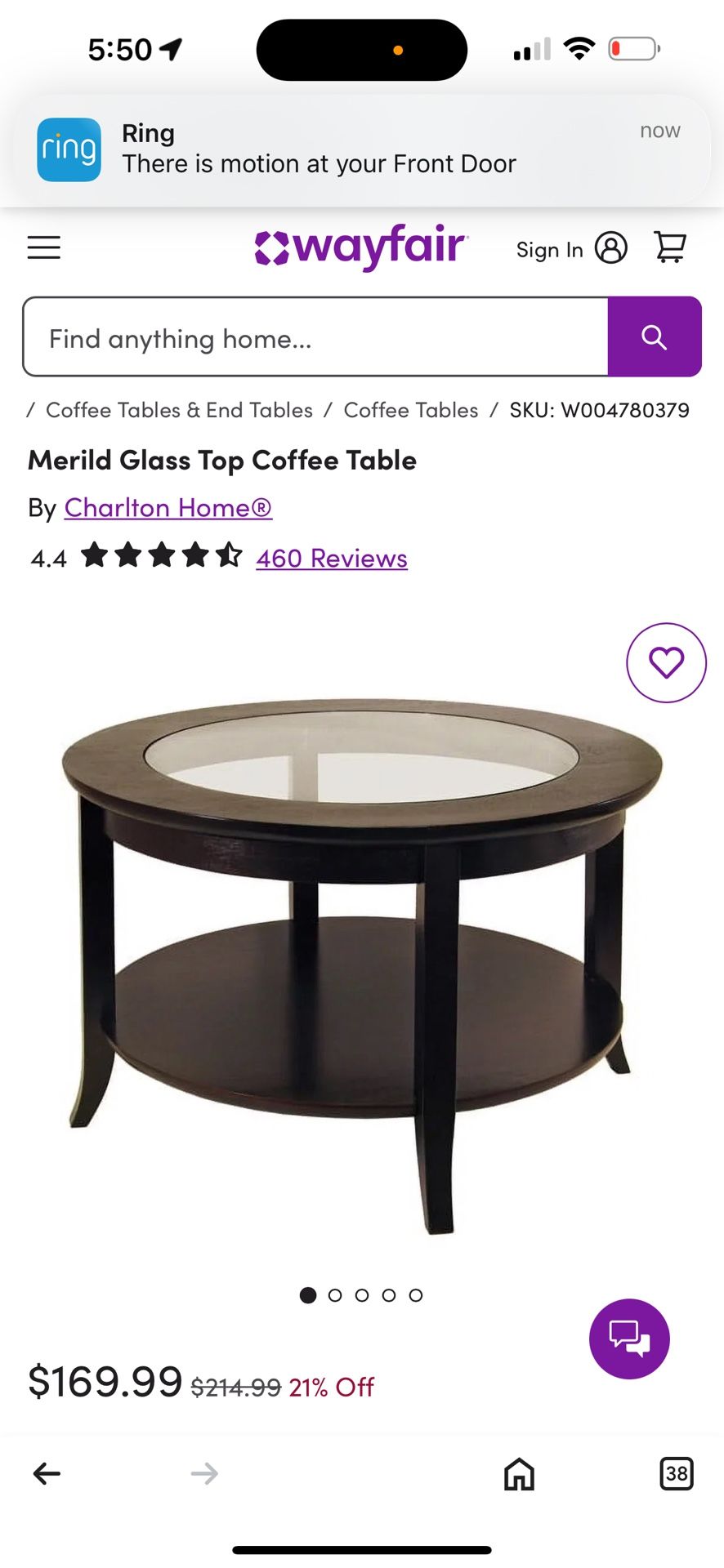724x1568 pixels.
Task: Go to the browser home page
Action: pos(519,1474)
